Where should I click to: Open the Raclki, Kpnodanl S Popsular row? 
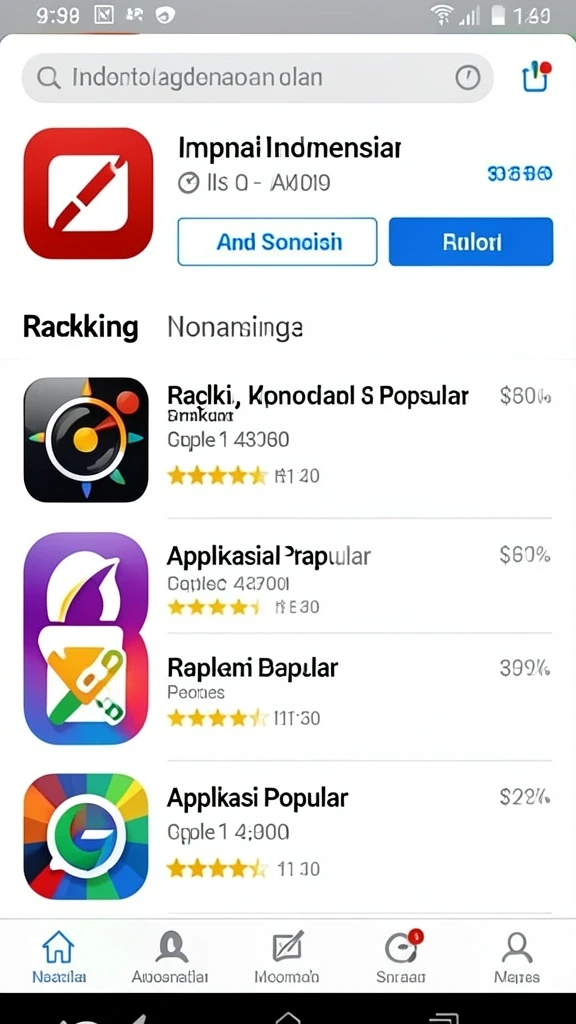[288, 440]
